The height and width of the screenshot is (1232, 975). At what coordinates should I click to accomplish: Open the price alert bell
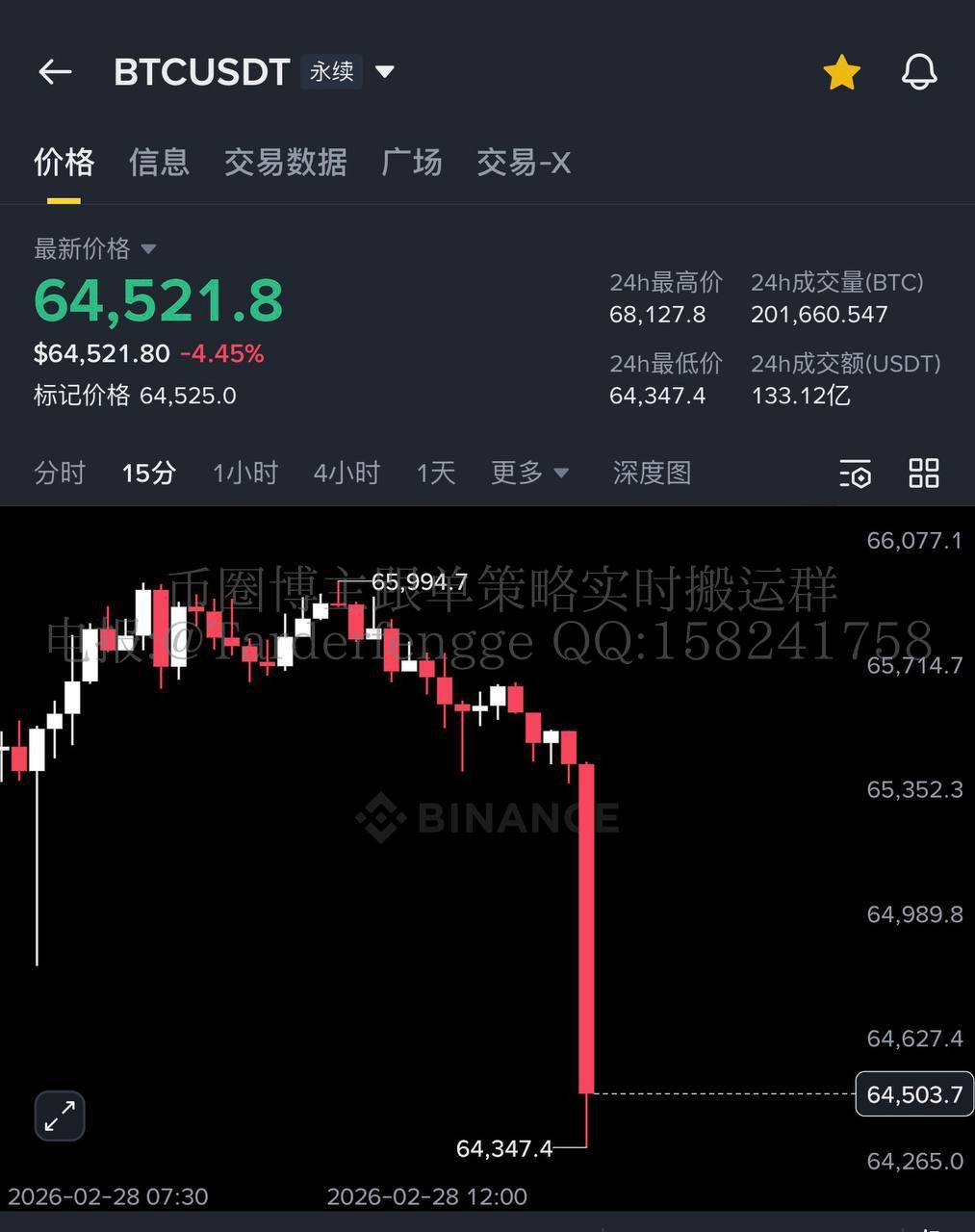click(918, 73)
